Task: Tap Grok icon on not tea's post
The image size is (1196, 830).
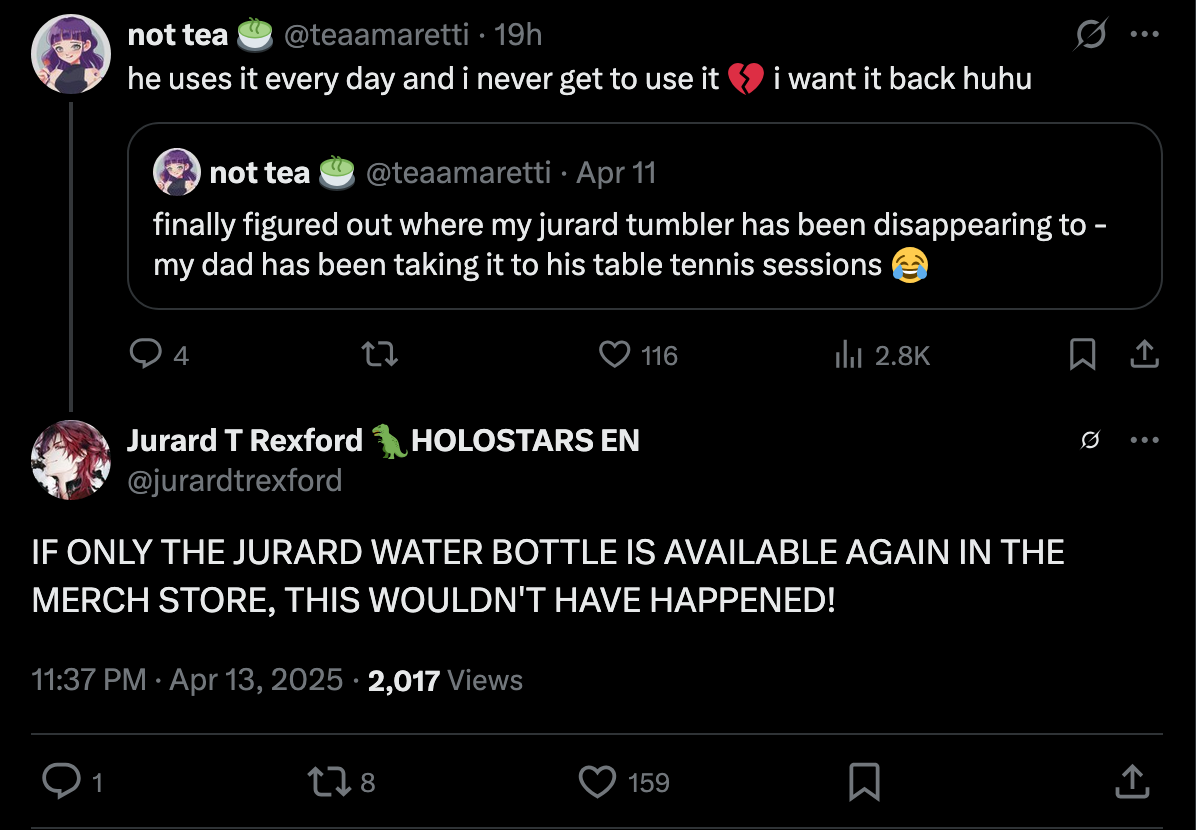Action: [1091, 36]
